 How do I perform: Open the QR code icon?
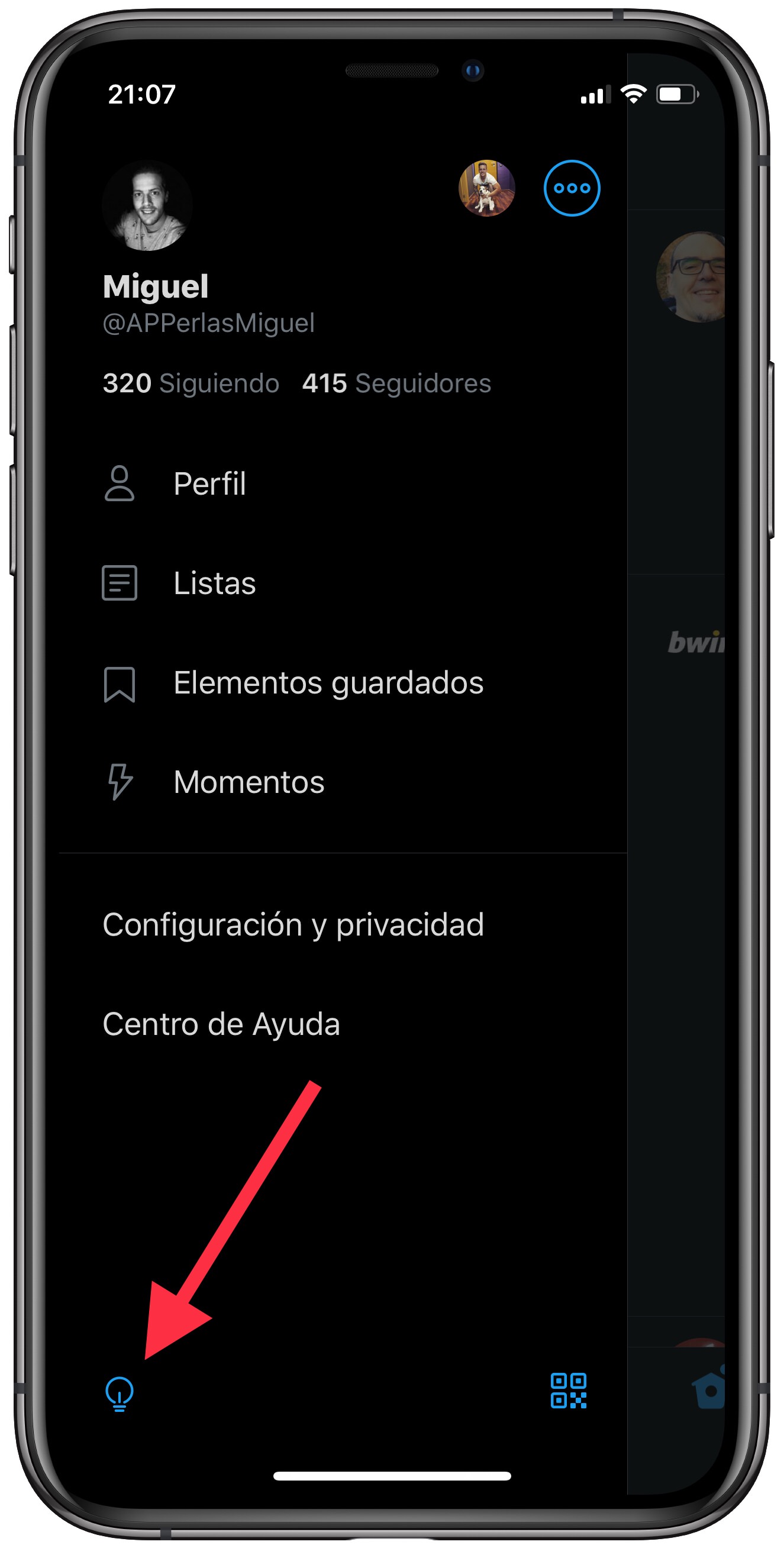pyautogui.click(x=567, y=1391)
